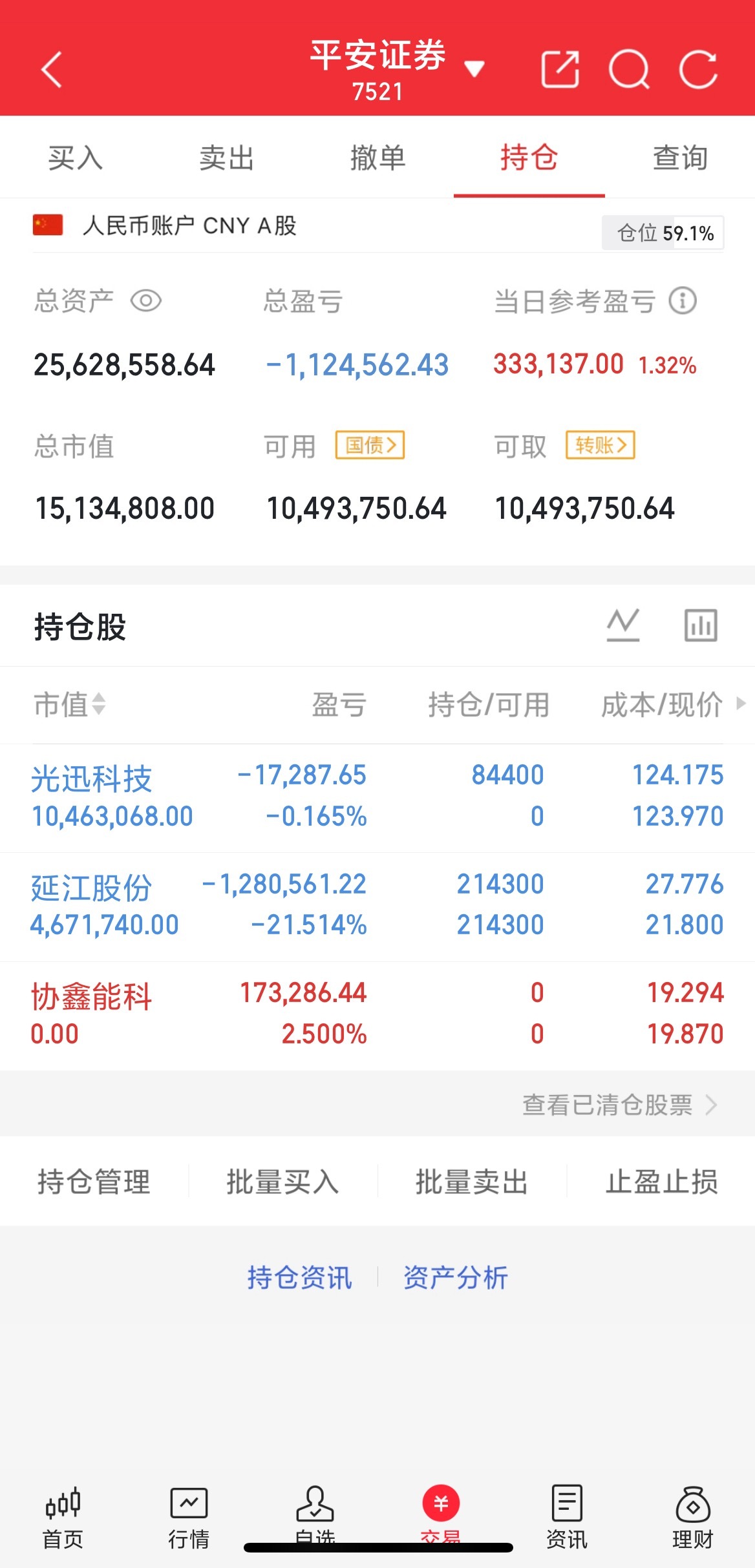Toggle asset visibility with the eye icon
Screen dimensions: 755x1568
pos(147,300)
